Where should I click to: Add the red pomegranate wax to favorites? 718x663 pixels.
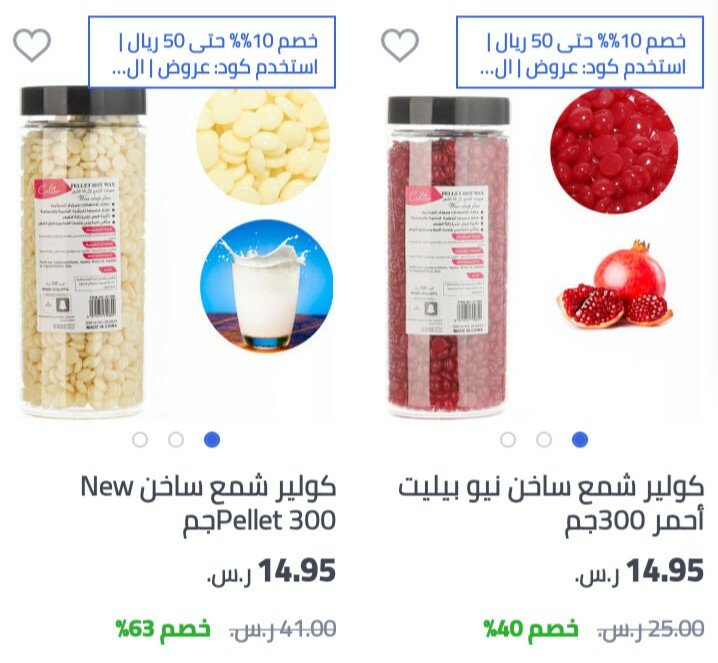click(400, 45)
